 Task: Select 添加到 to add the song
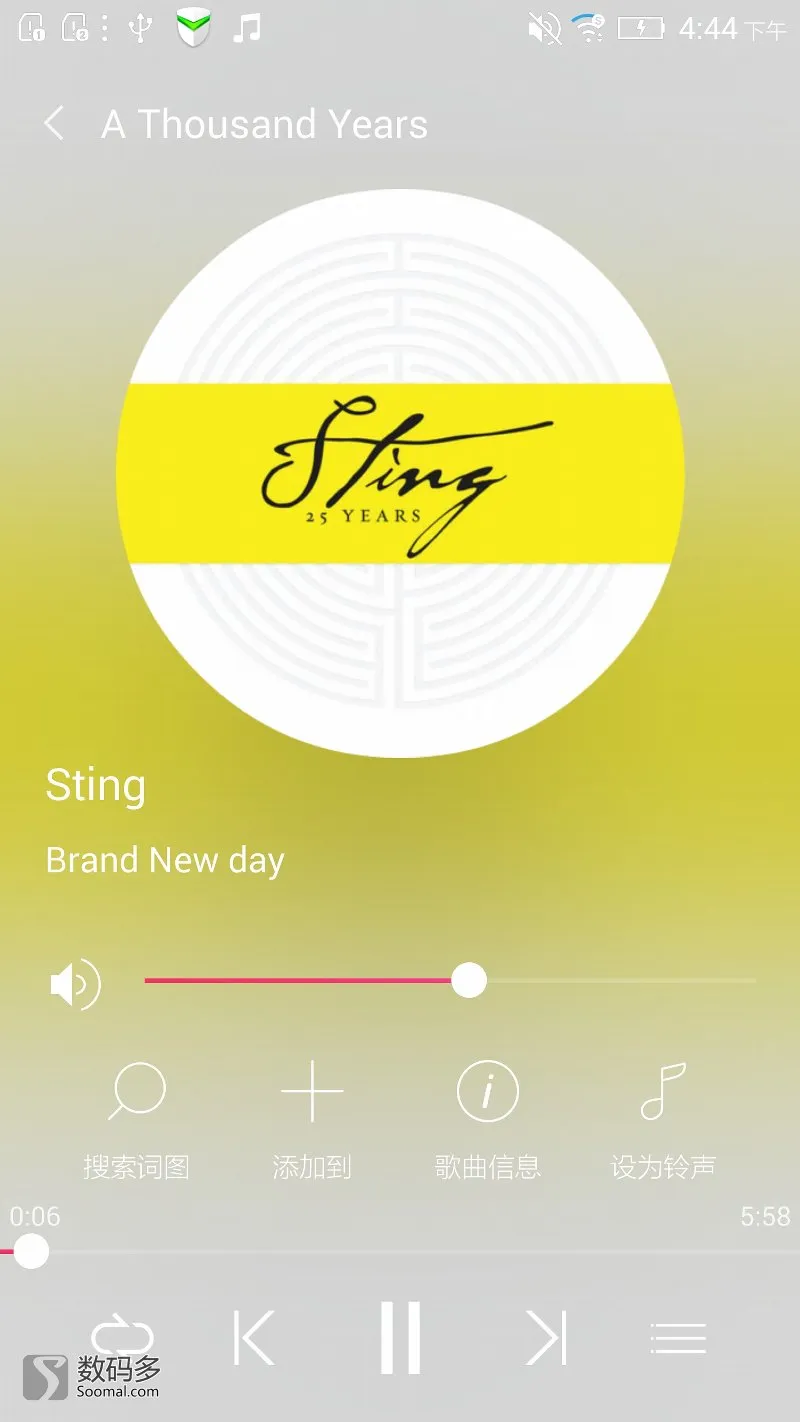[x=312, y=1121]
